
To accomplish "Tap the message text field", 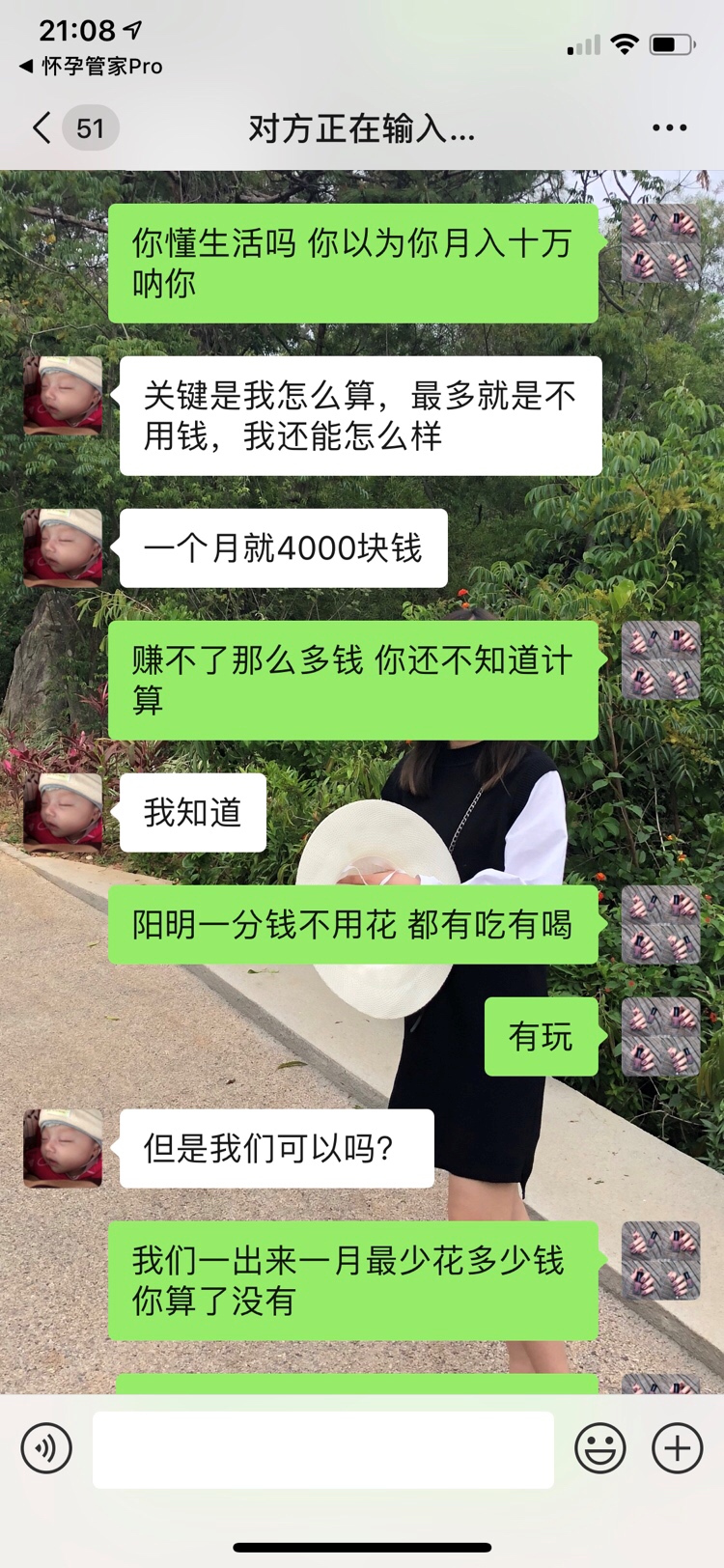I will coord(323,1449).
